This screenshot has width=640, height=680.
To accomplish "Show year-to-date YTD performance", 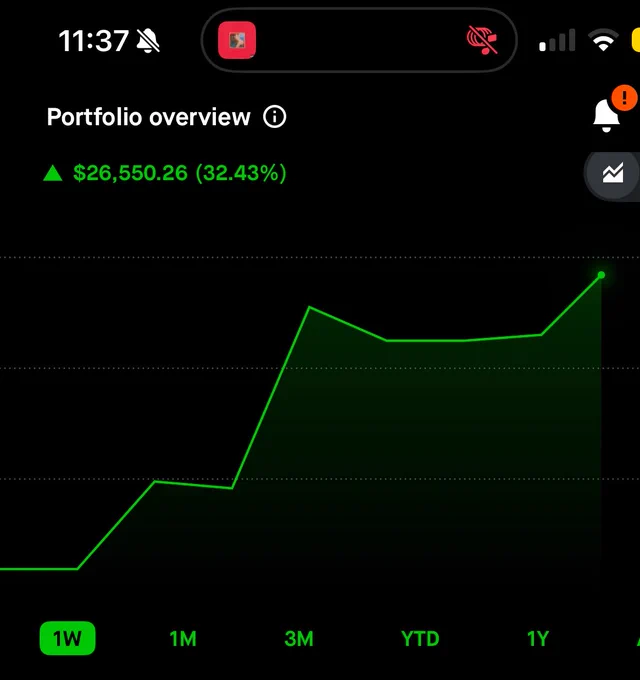I will pos(420,639).
